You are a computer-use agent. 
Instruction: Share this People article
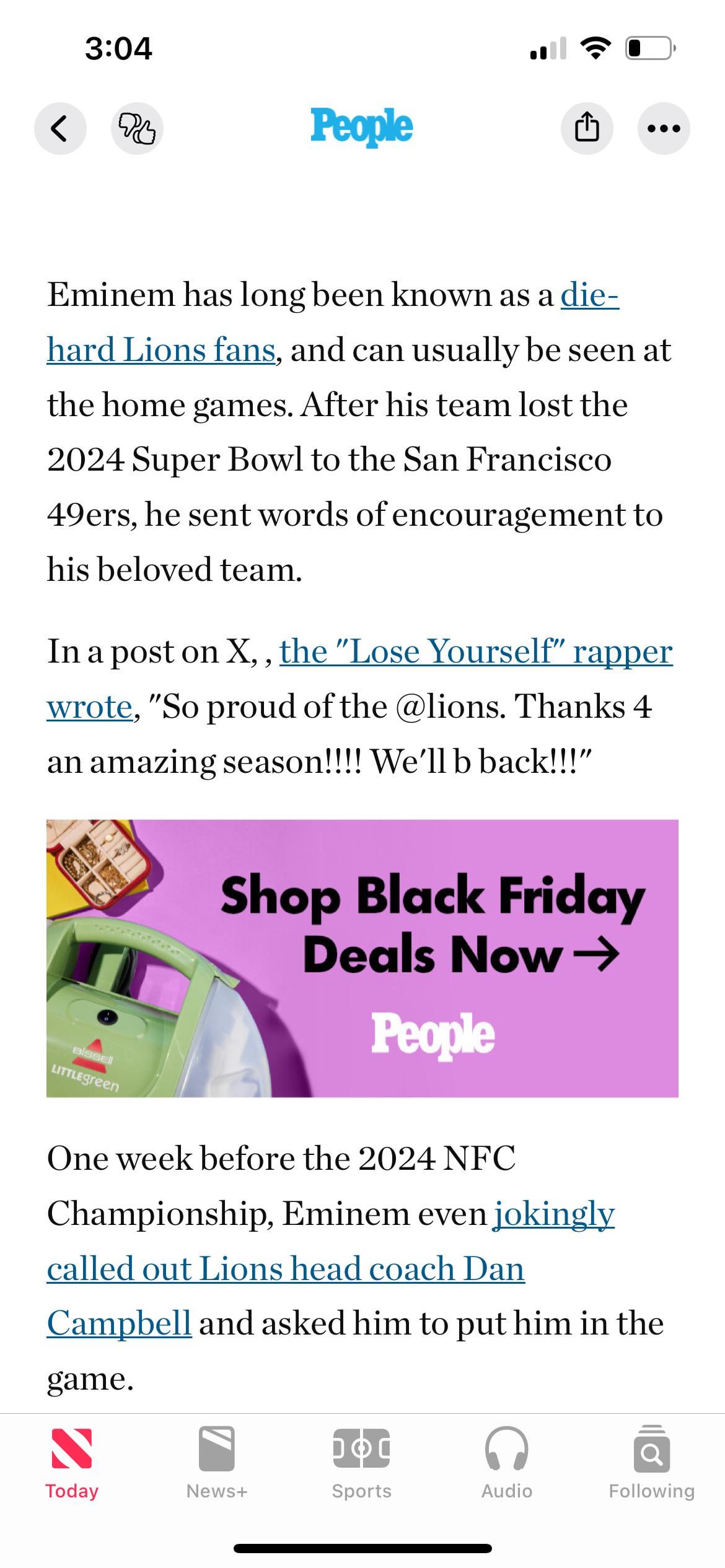pos(586,128)
